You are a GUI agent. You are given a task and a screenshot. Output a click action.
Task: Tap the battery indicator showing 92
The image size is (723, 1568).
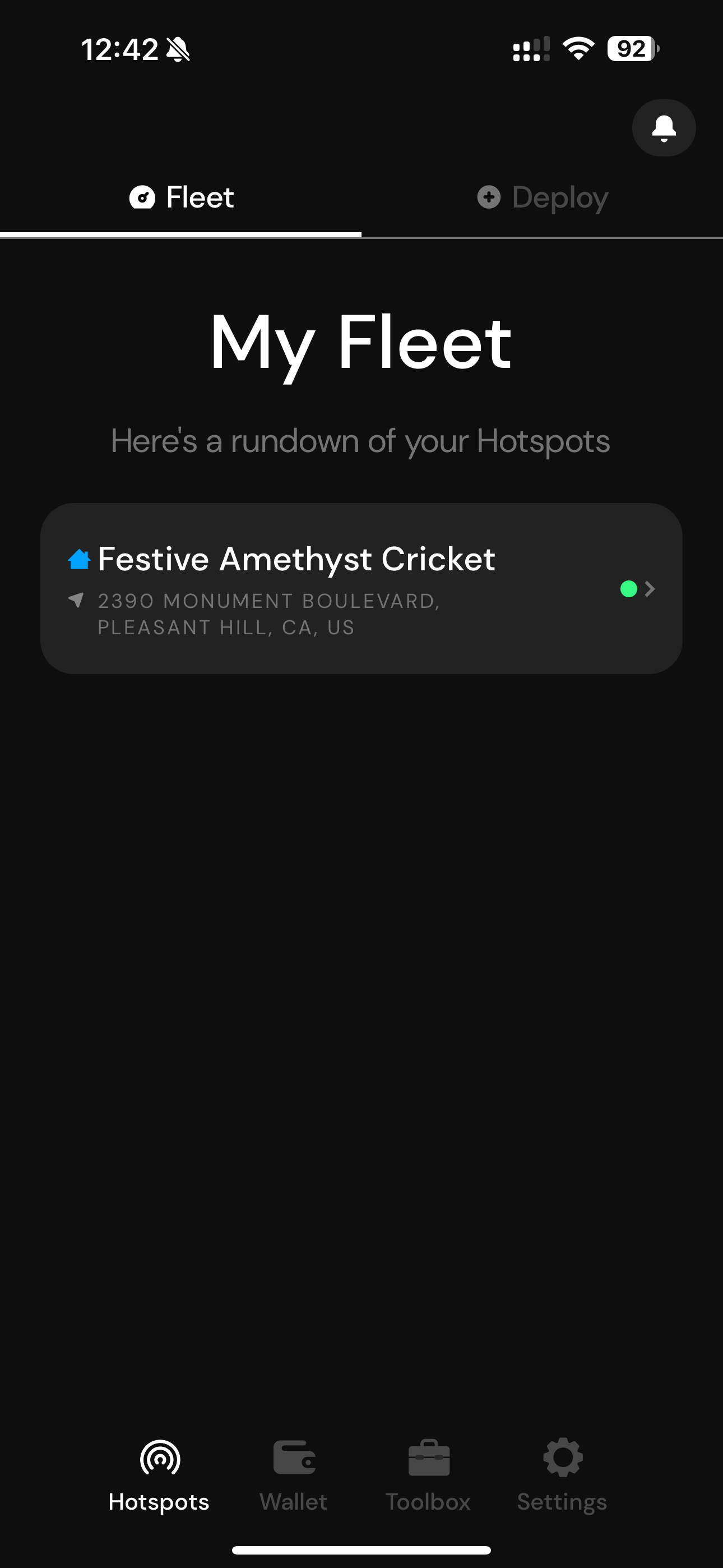(x=631, y=49)
